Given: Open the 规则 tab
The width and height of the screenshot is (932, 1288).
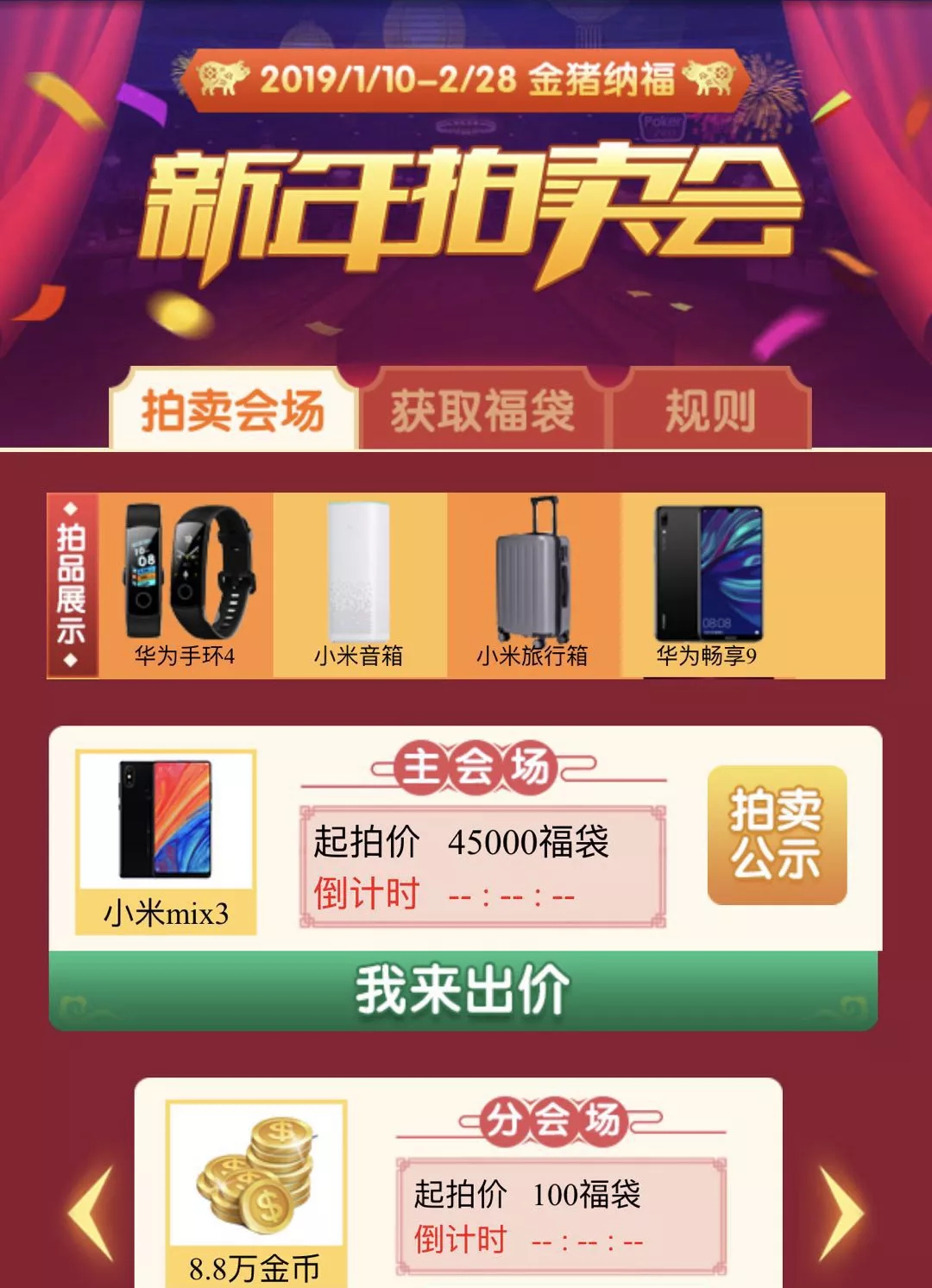Looking at the screenshot, I should (710, 410).
